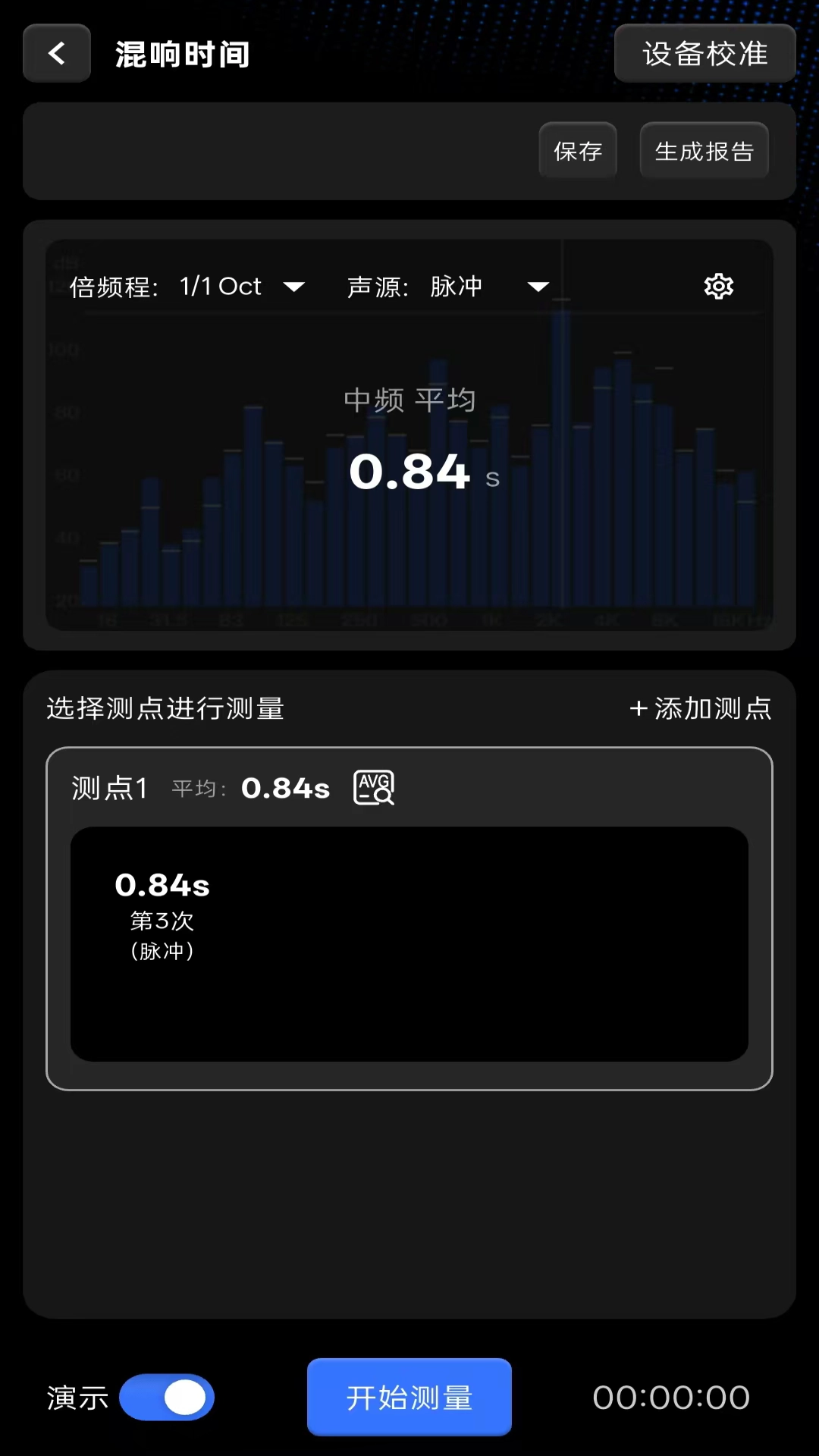The height and width of the screenshot is (1456, 819).
Task: Tap the 混响时间 title header
Action: (x=182, y=54)
